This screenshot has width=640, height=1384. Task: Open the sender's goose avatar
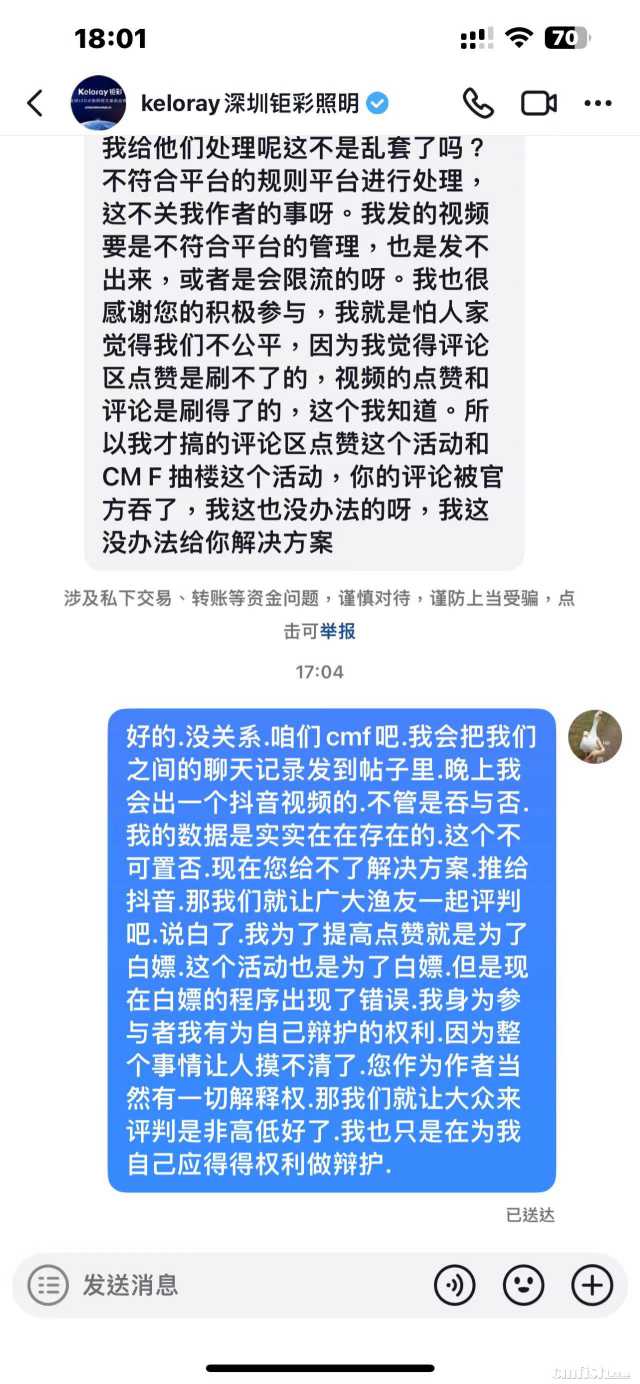595,737
